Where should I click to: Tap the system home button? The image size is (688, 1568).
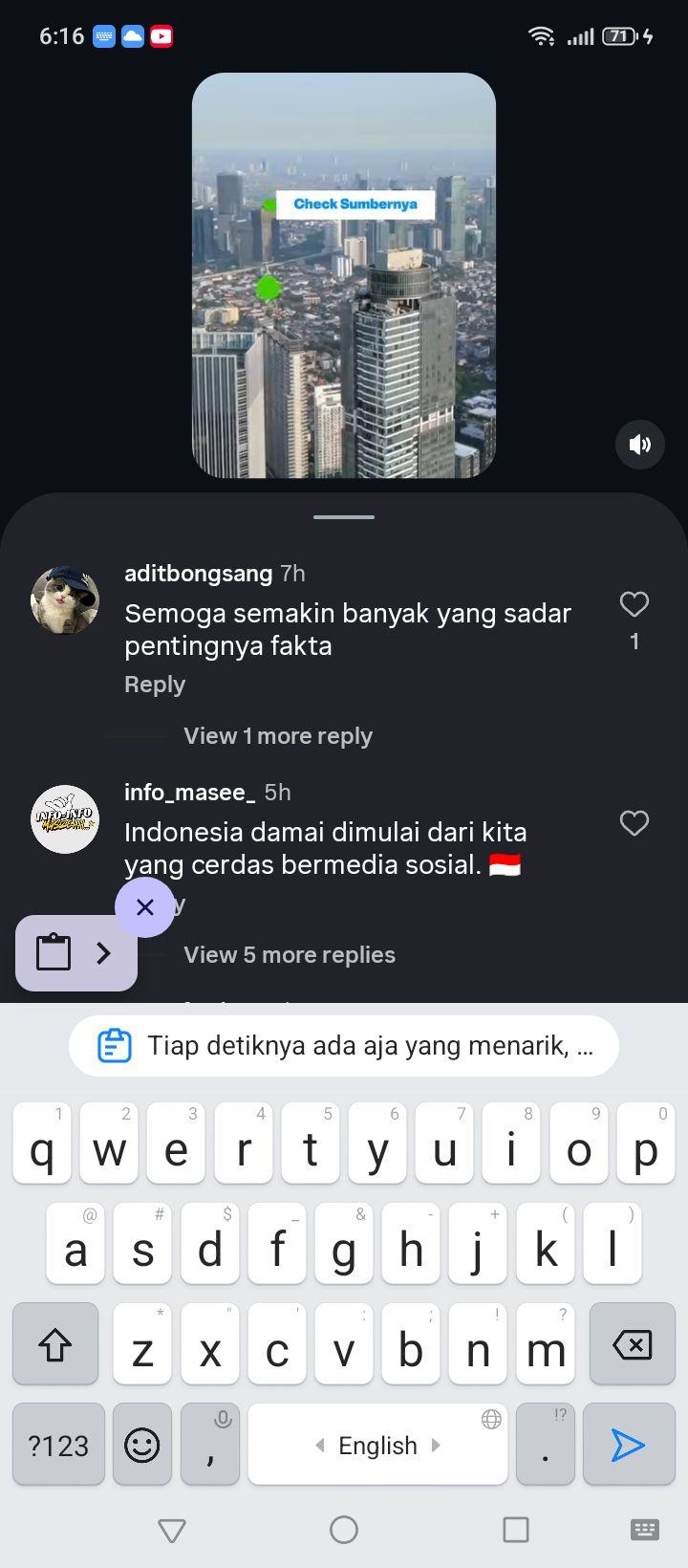344,1530
